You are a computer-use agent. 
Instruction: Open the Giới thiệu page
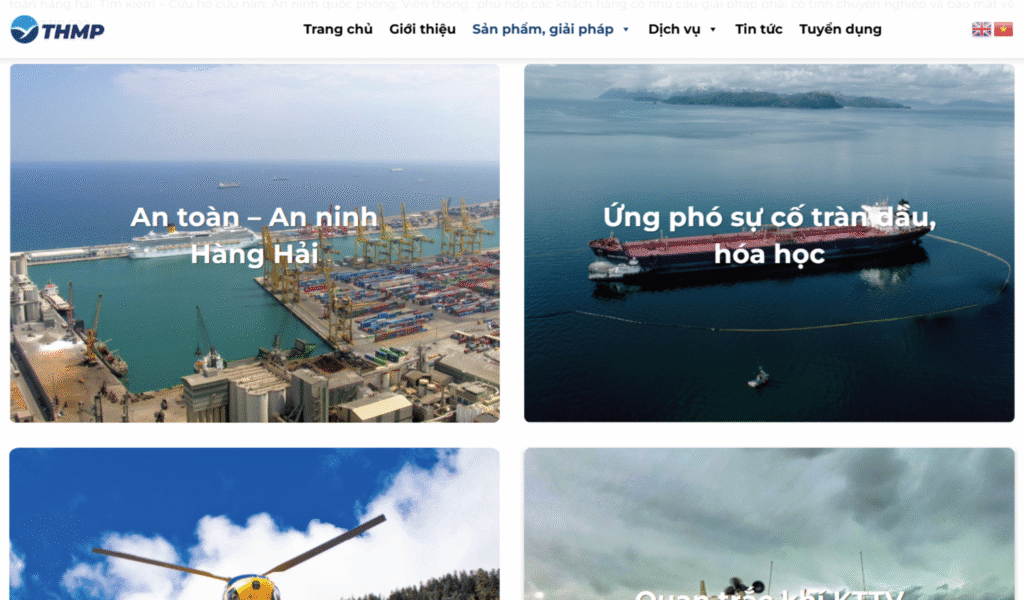pos(422,29)
